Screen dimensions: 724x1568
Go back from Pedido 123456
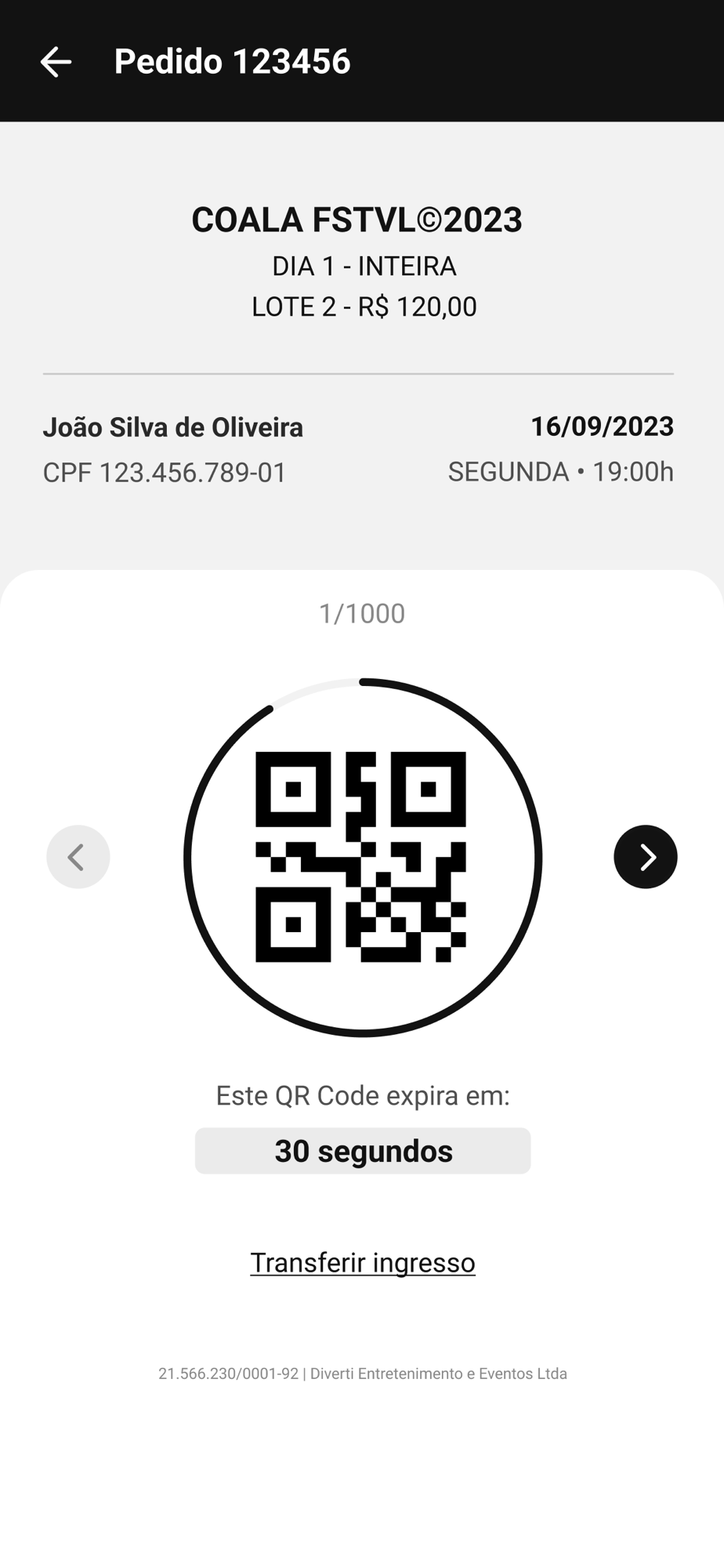[x=56, y=62]
